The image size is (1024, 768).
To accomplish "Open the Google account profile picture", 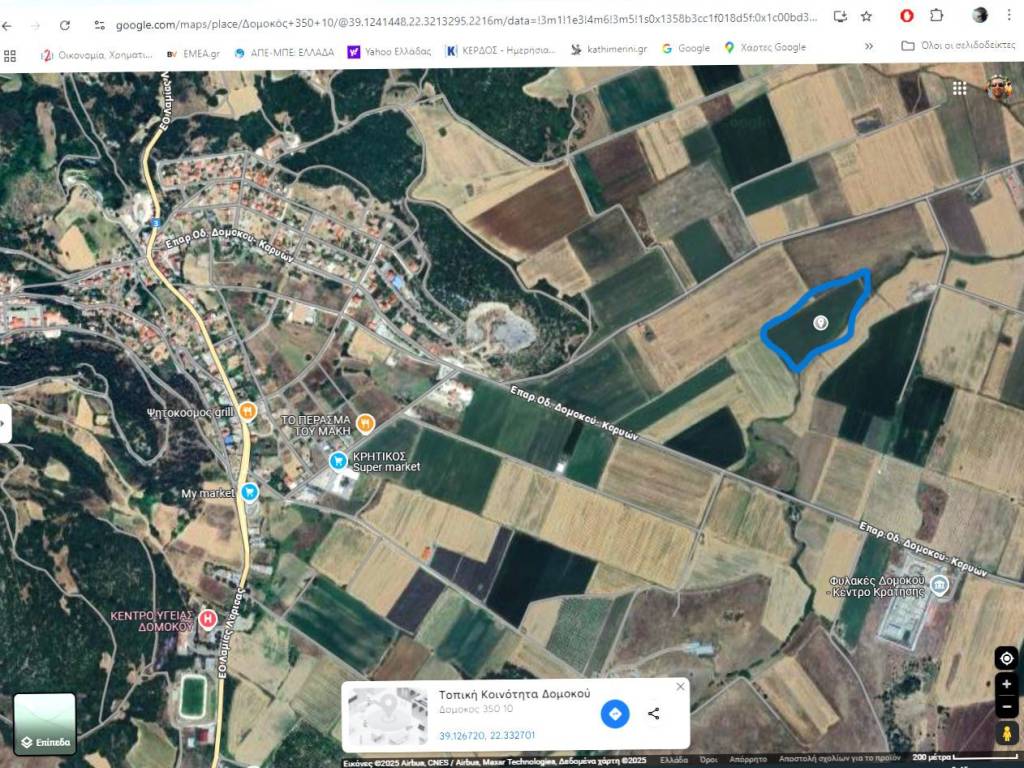I will pos(998,87).
